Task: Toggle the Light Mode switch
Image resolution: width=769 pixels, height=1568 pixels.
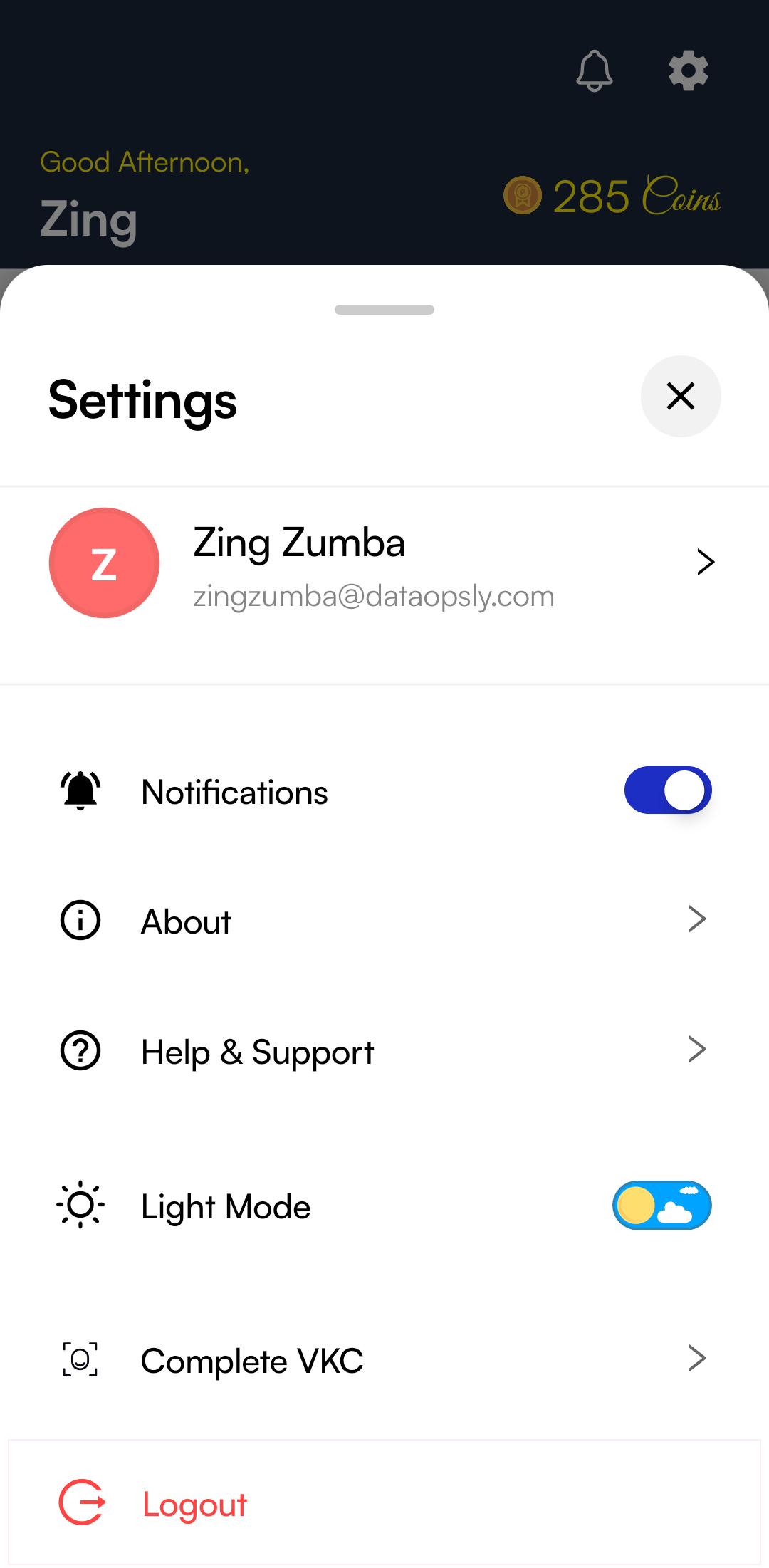Action: click(661, 1206)
